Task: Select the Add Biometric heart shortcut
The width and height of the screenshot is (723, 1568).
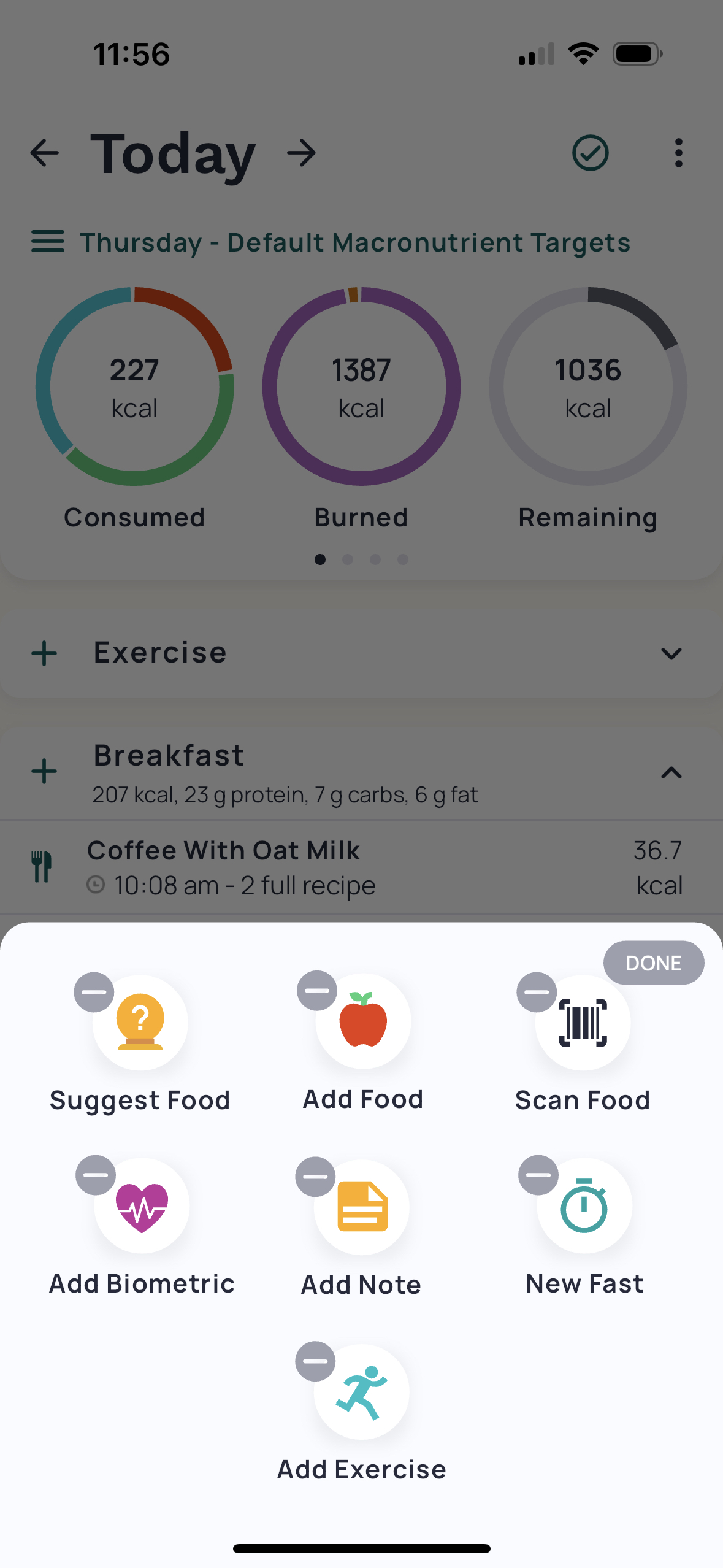Action: click(142, 1206)
